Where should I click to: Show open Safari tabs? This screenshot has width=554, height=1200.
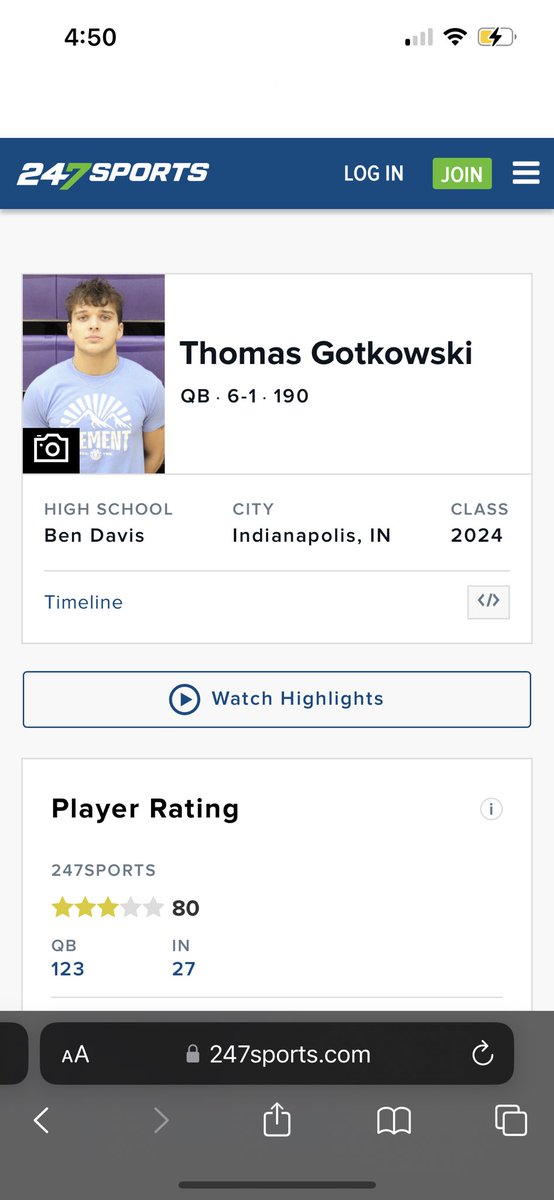pos(511,1120)
